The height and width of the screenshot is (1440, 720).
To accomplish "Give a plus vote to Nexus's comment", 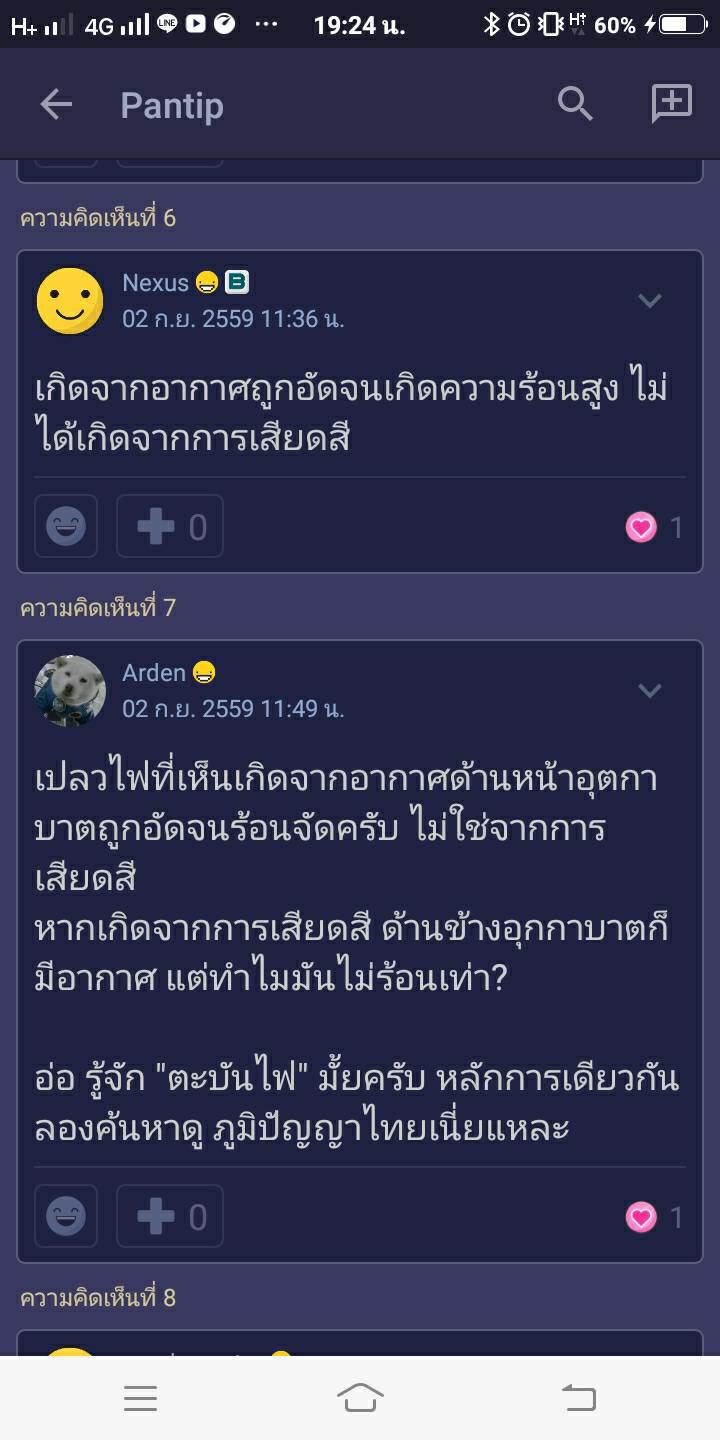I will point(170,526).
